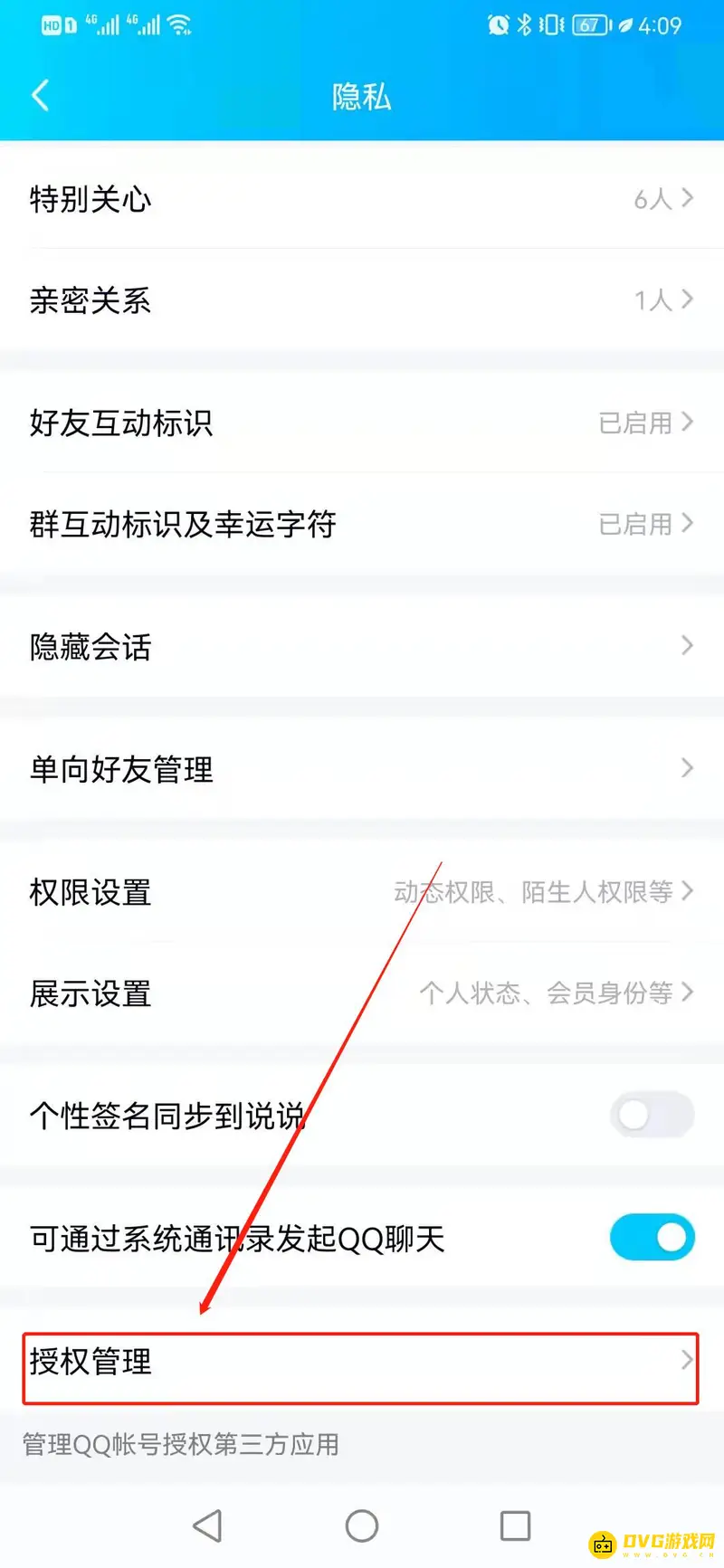Tap the back arrow on the title bar
Image resolution: width=724 pixels, height=1568 pixels.
tap(40, 94)
